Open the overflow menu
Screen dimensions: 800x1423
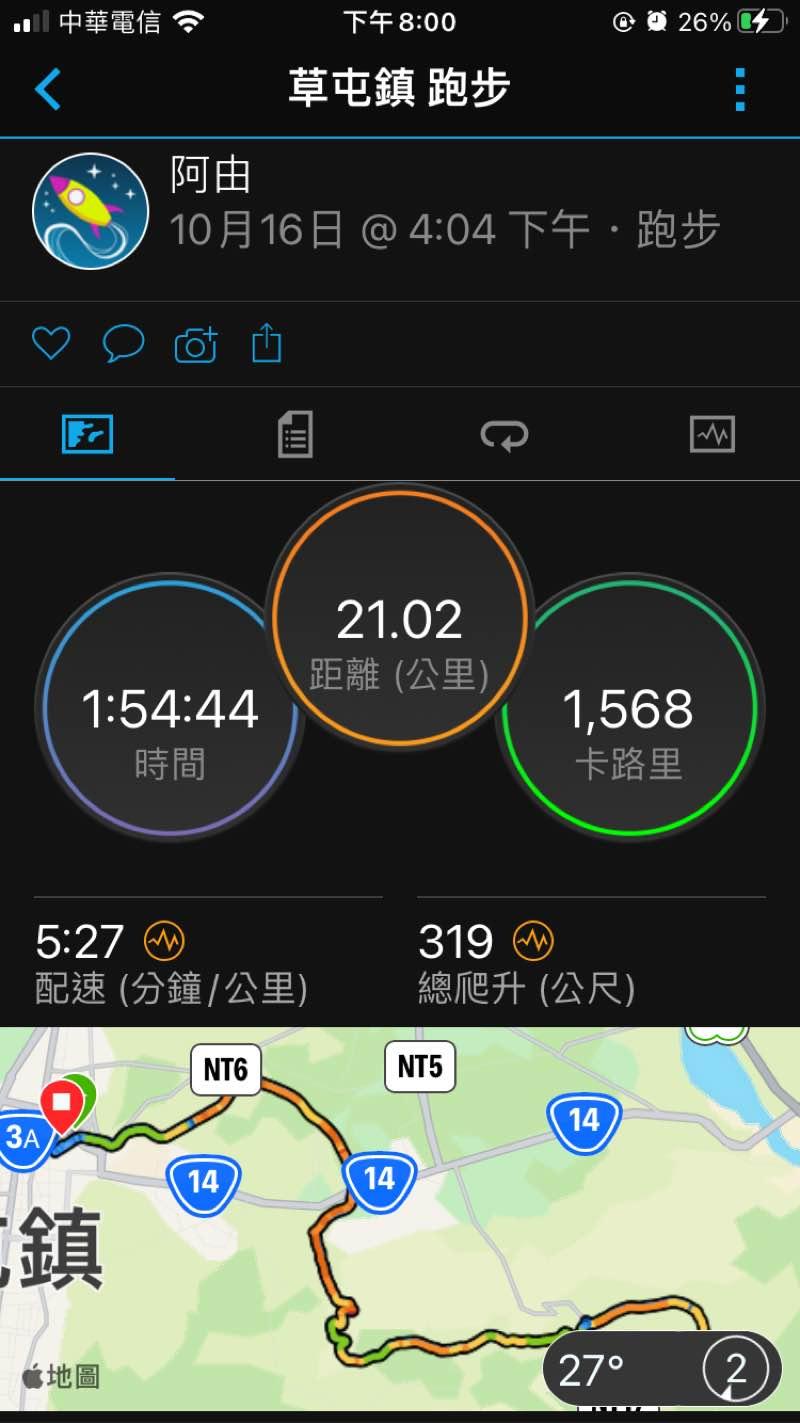pos(739,90)
